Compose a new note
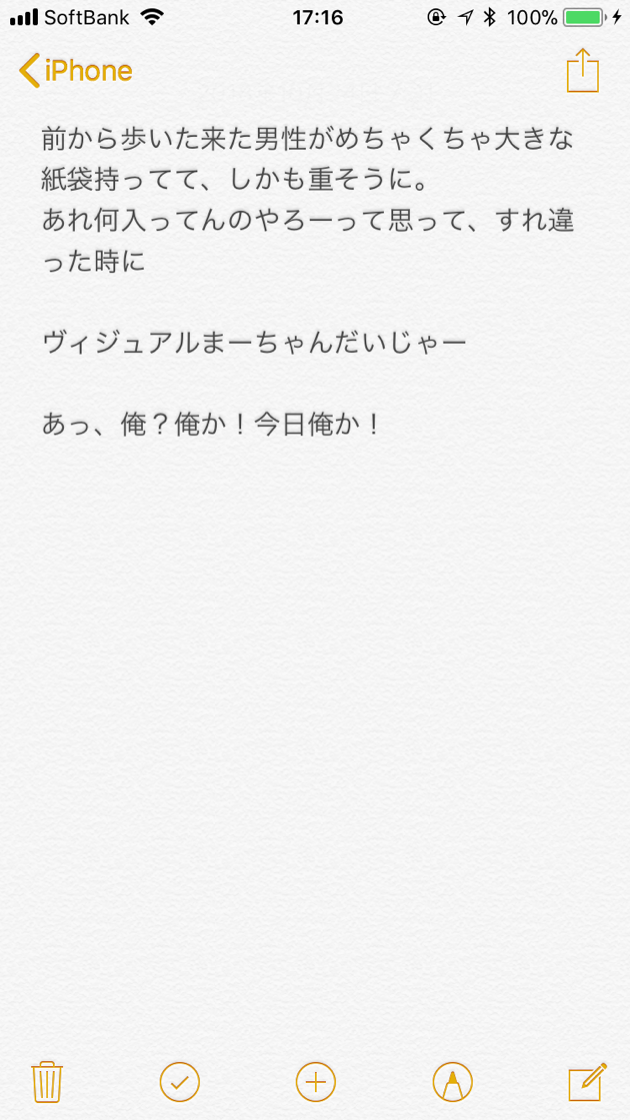 click(588, 1081)
